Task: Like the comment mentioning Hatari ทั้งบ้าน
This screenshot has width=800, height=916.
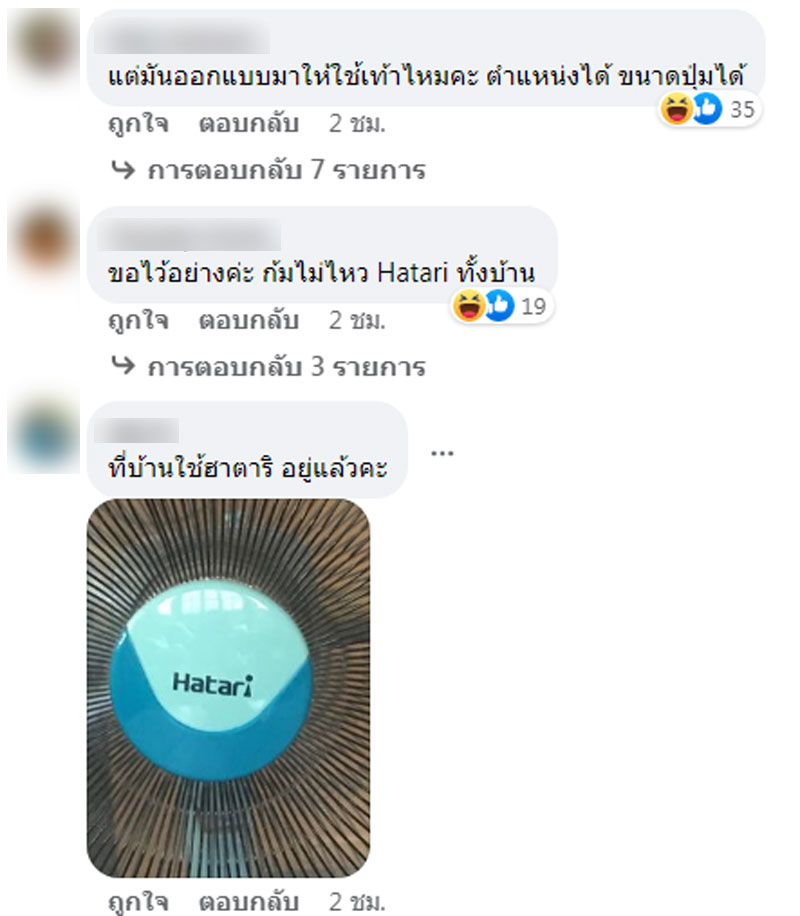Action: coord(138,321)
